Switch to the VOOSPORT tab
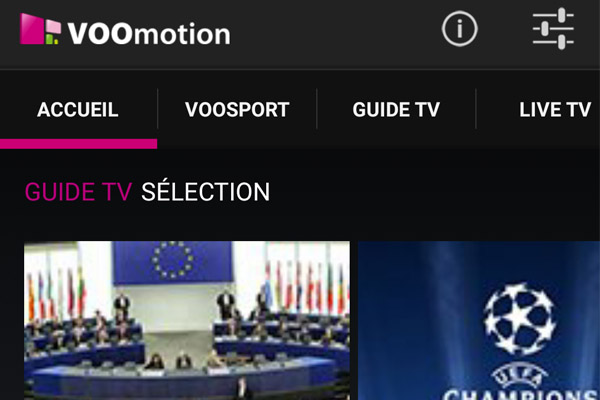The height and width of the screenshot is (400, 600). coord(237,110)
